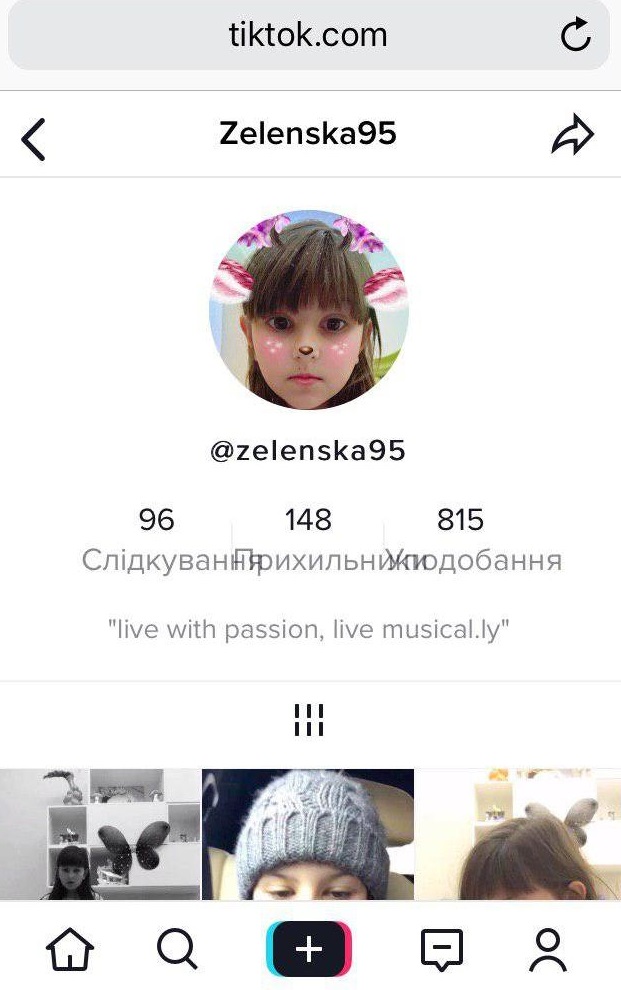Create a new video with plus button

pos(309,949)
